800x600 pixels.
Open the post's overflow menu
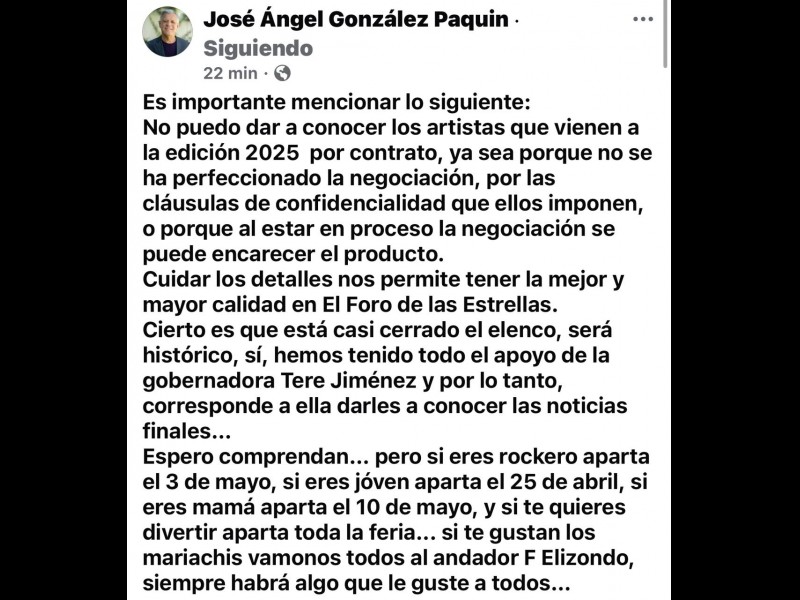644,19
